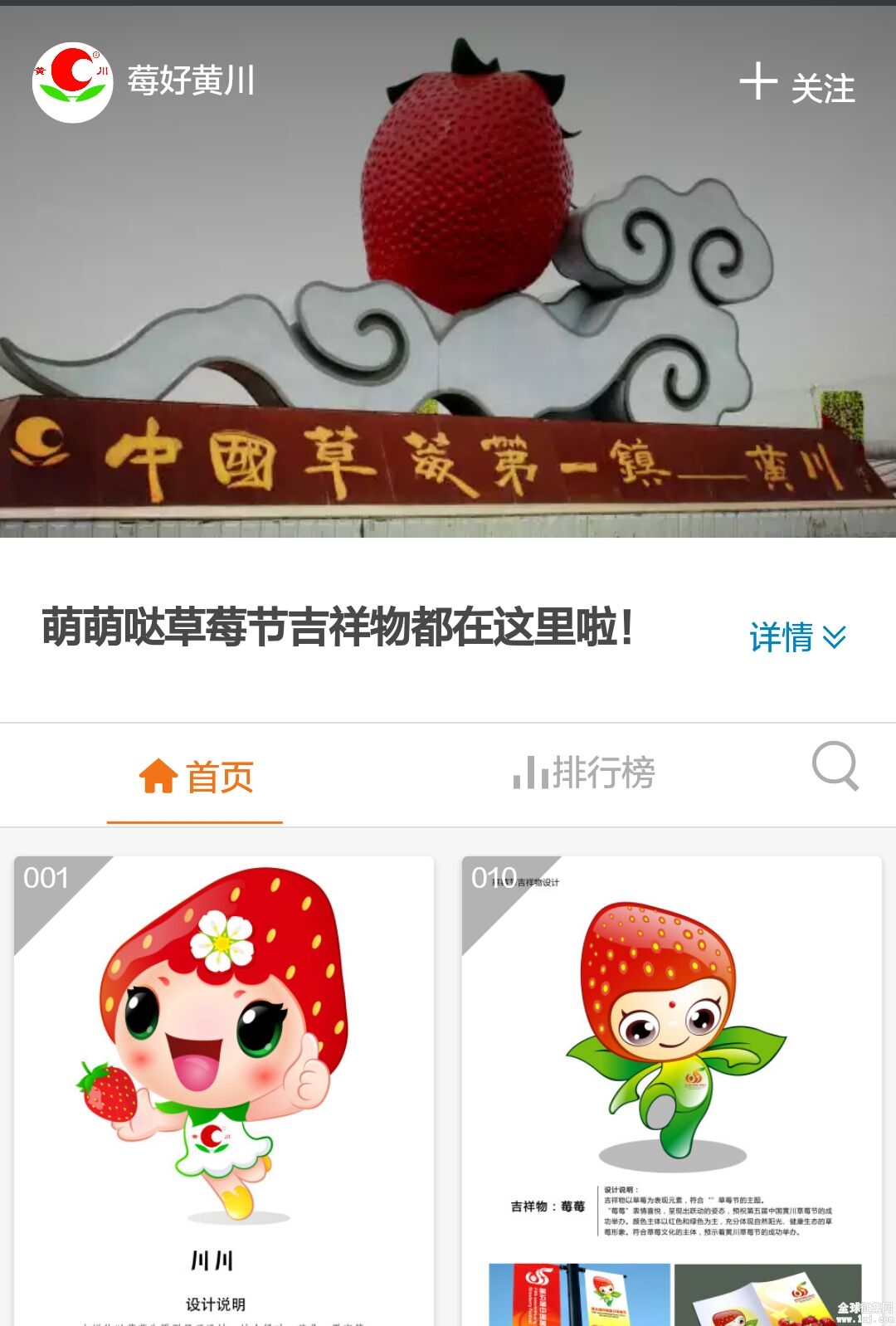Open mascot entry 010 莓莓
The image size is (896, 1326).
point(672,1079)
